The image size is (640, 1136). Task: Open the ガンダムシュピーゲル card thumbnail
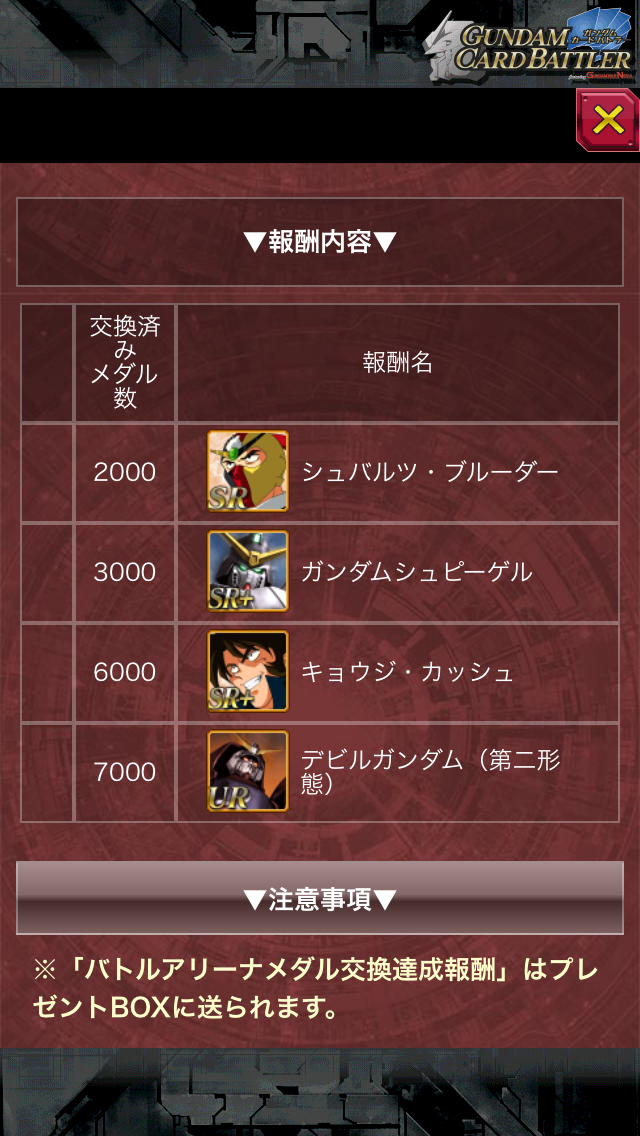click(248, 571)
